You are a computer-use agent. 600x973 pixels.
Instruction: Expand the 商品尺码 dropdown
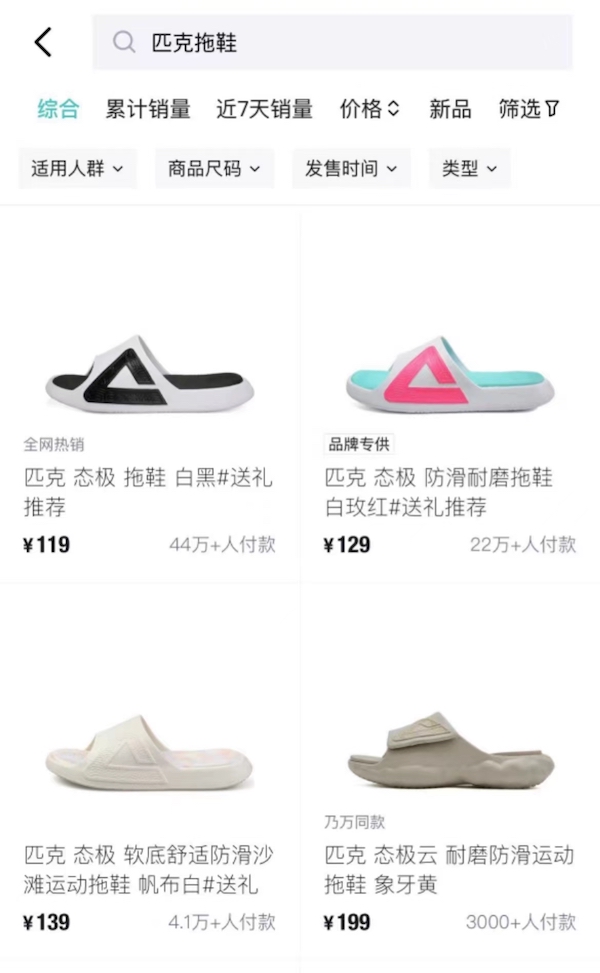coord(214,168)
